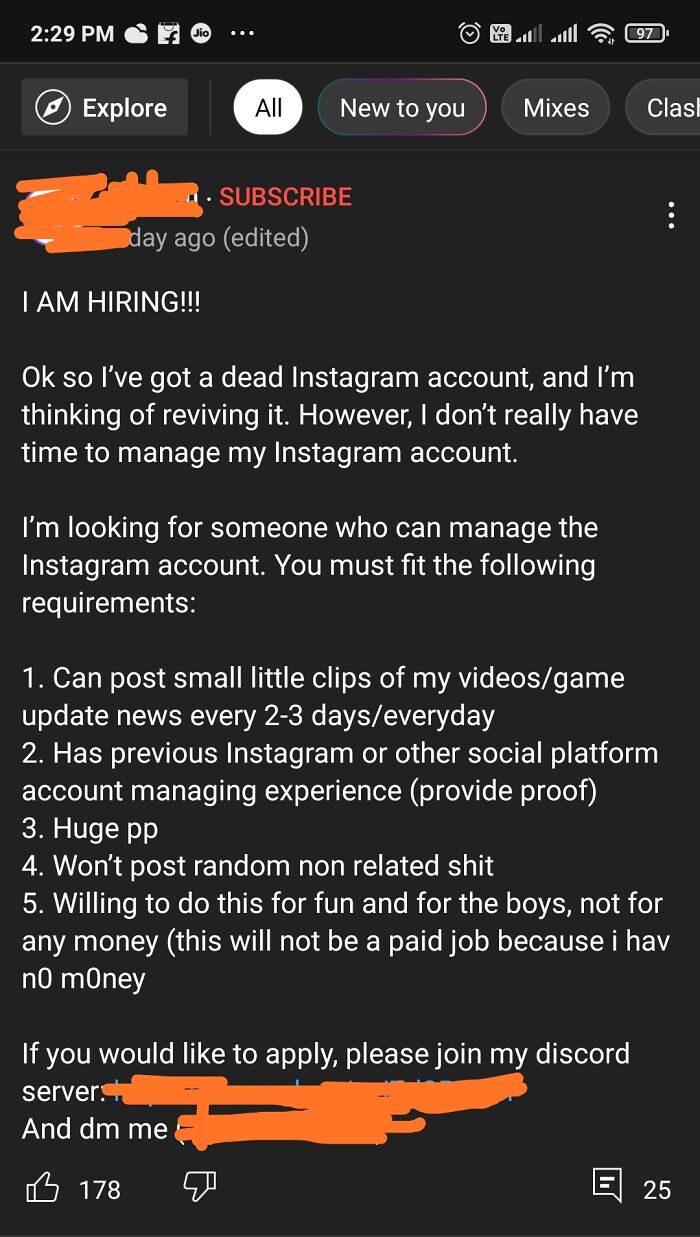700x1237 pixels.
Task: Open the post's 25 comments
Action: pos(631,1188)
